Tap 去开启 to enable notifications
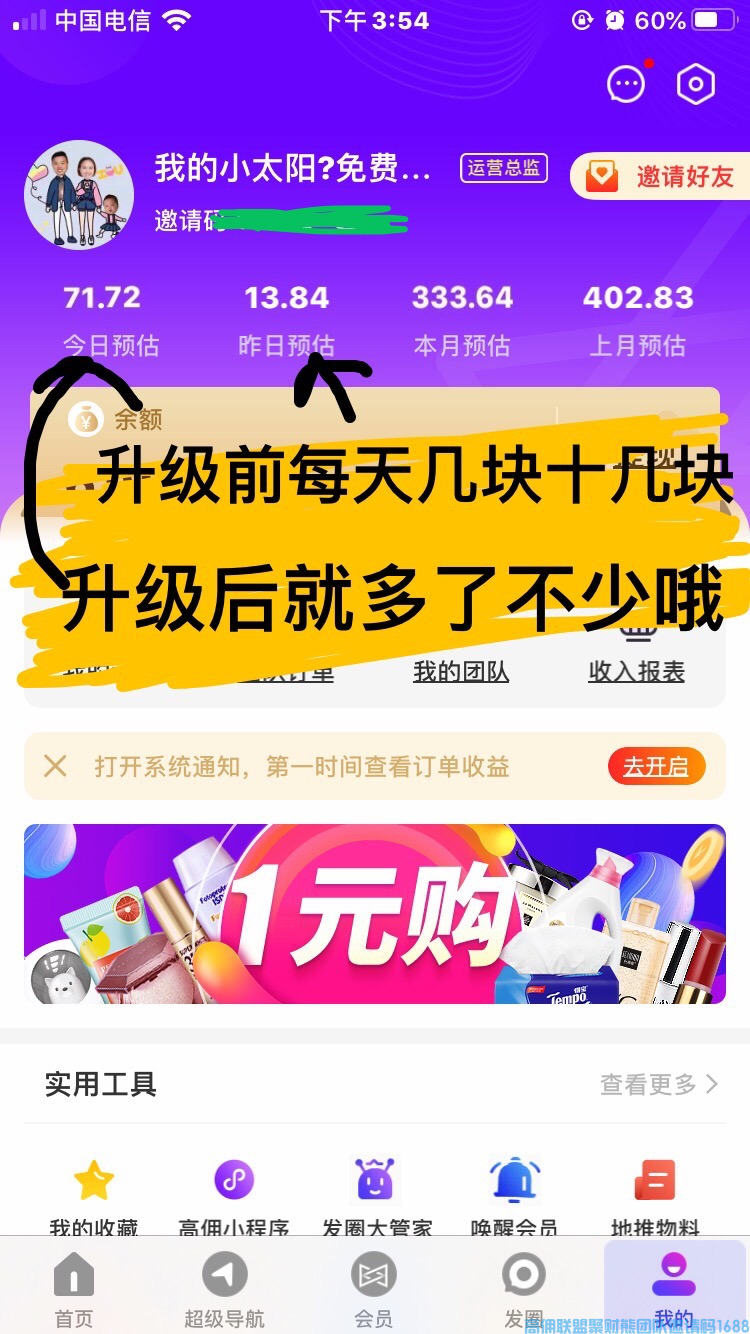 (656, 766)
